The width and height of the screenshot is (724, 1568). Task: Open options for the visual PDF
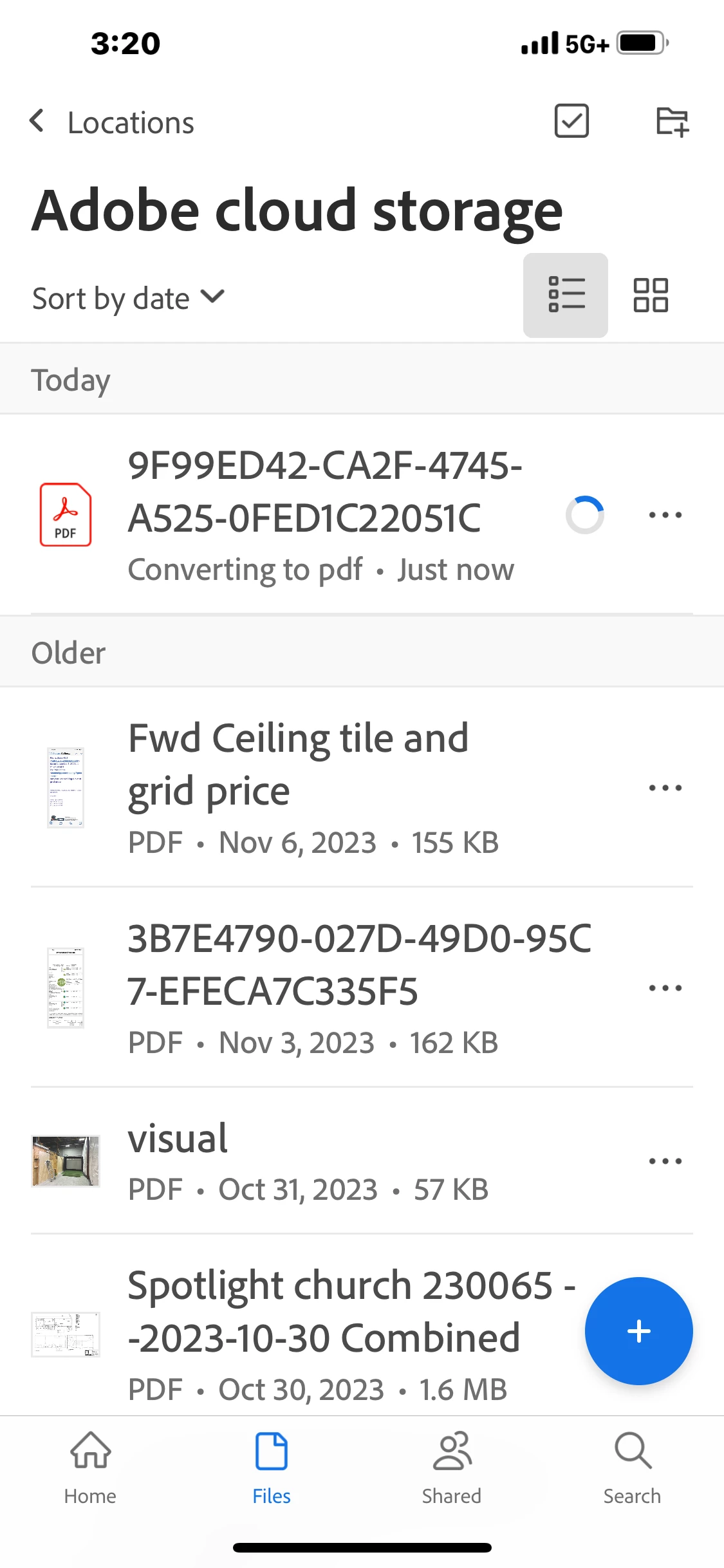click(x=665, y=1161)
